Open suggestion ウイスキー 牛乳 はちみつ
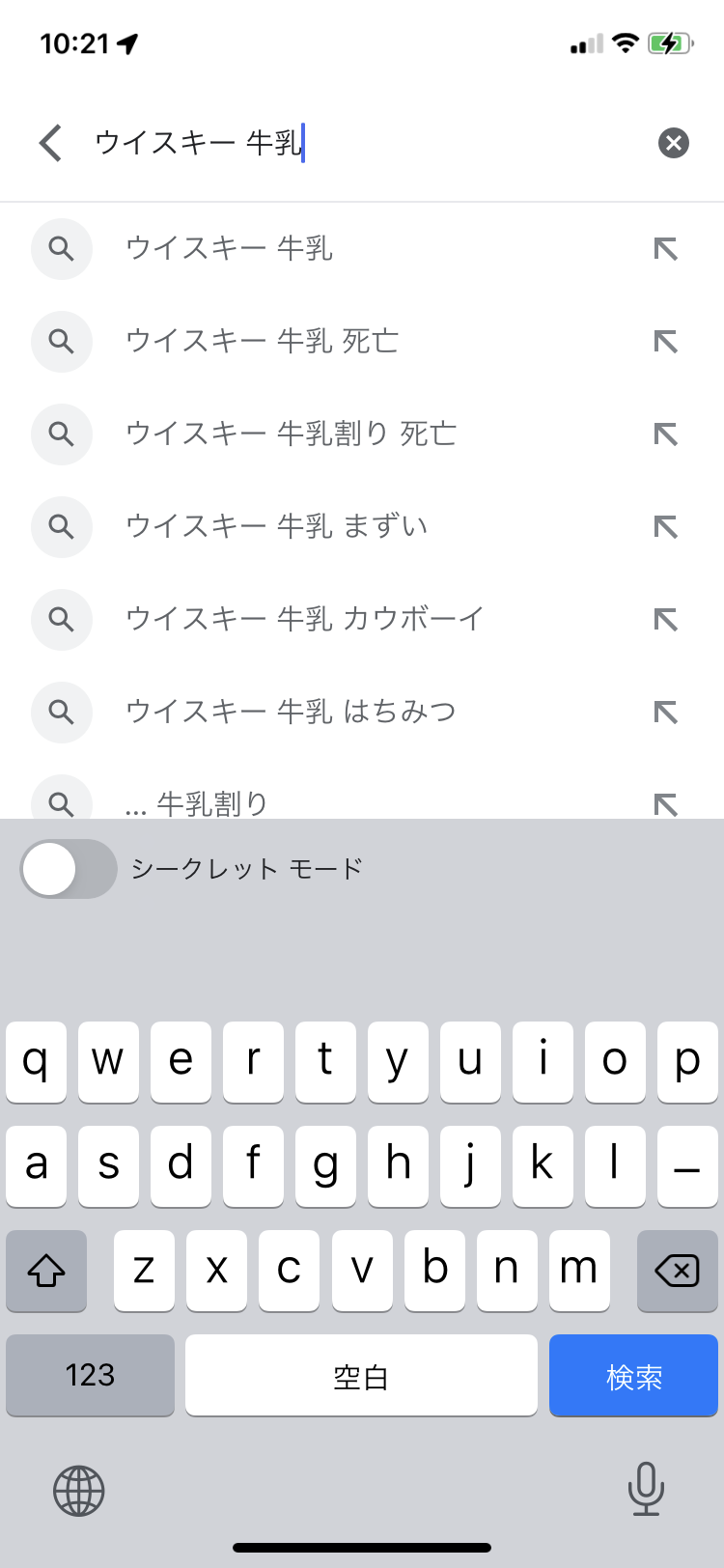The image size is (724, 1568). click(x=362, y=713)
